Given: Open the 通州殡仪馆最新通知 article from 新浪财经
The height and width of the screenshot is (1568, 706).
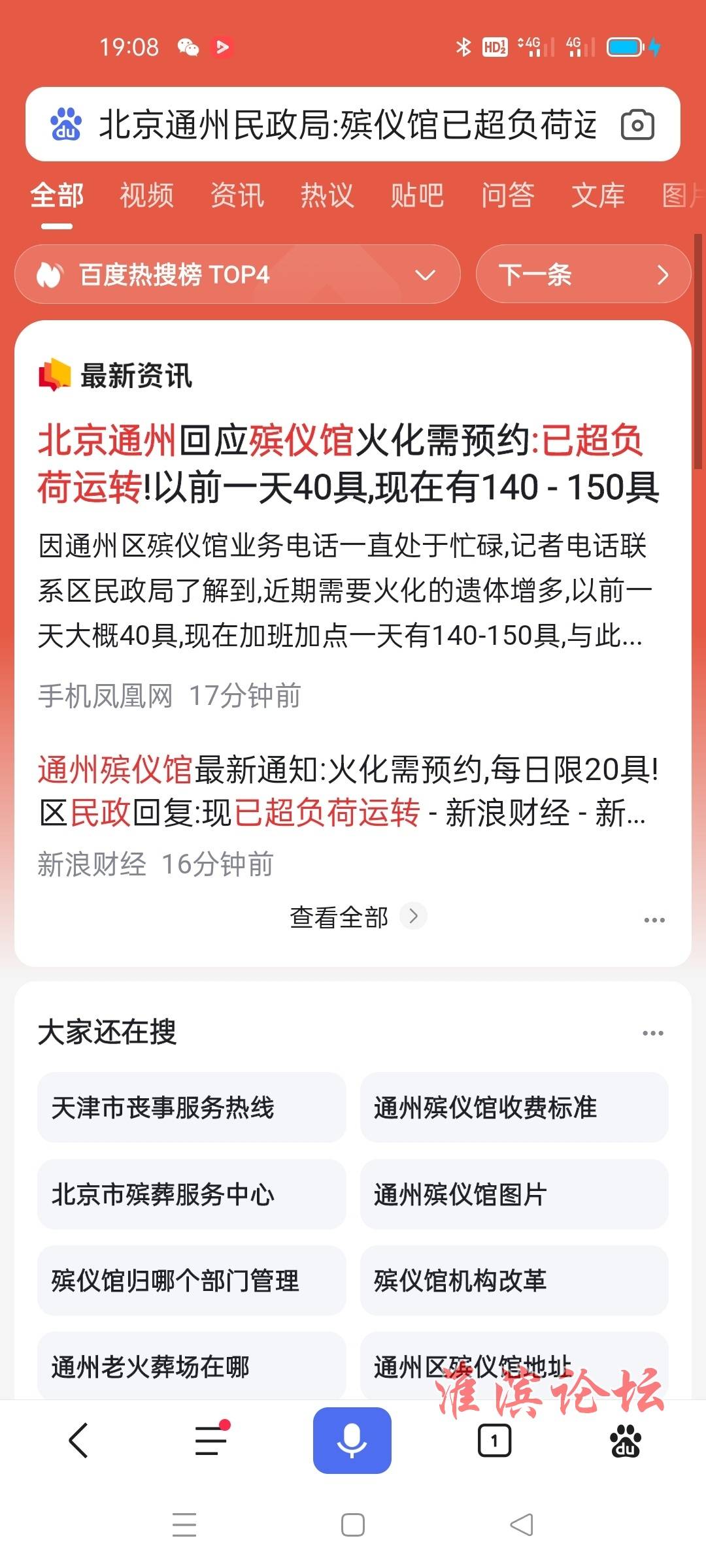Looking at the screenshot, I should (348, 791).
